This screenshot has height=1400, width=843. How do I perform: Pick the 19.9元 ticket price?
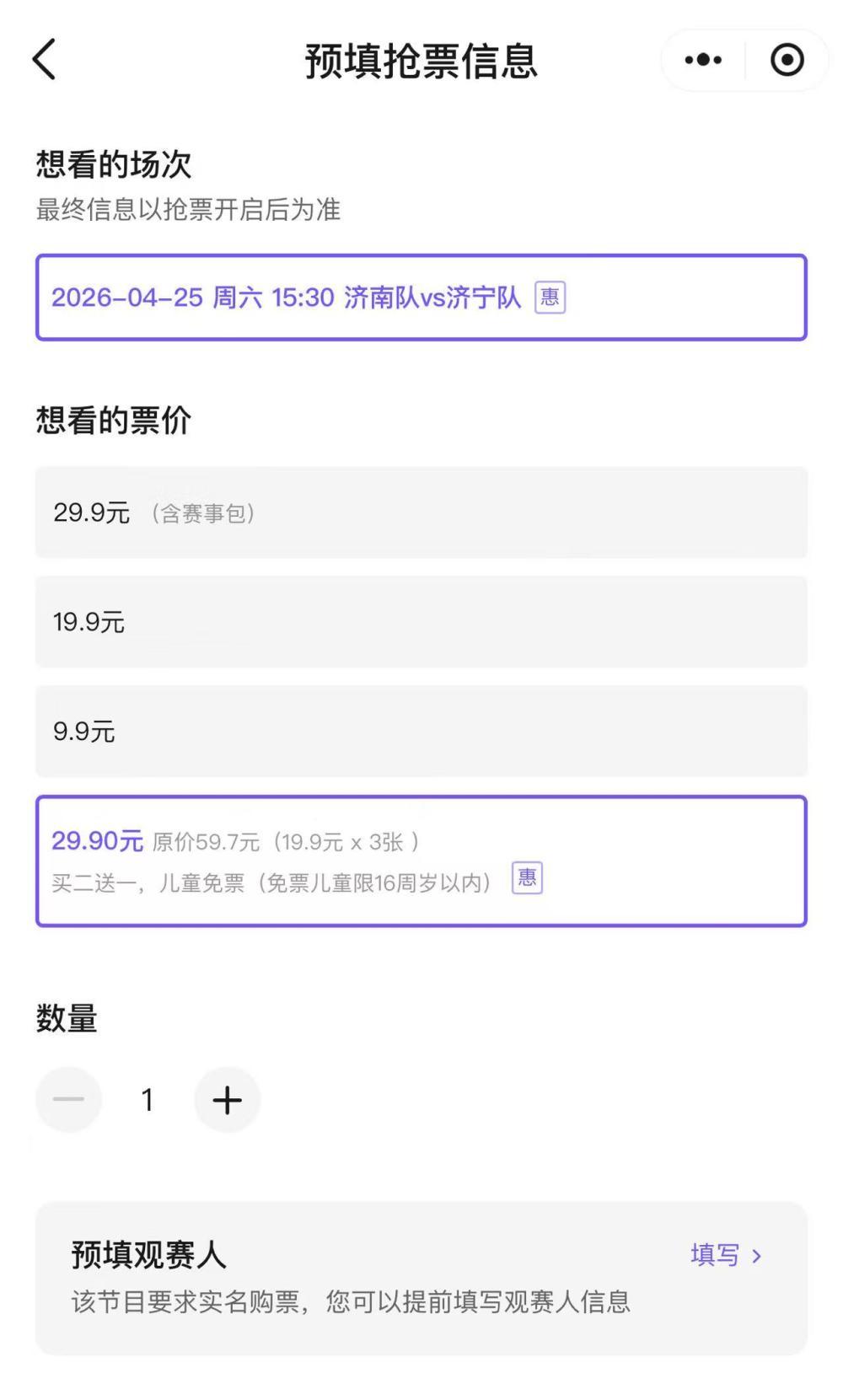coord(421,622)
